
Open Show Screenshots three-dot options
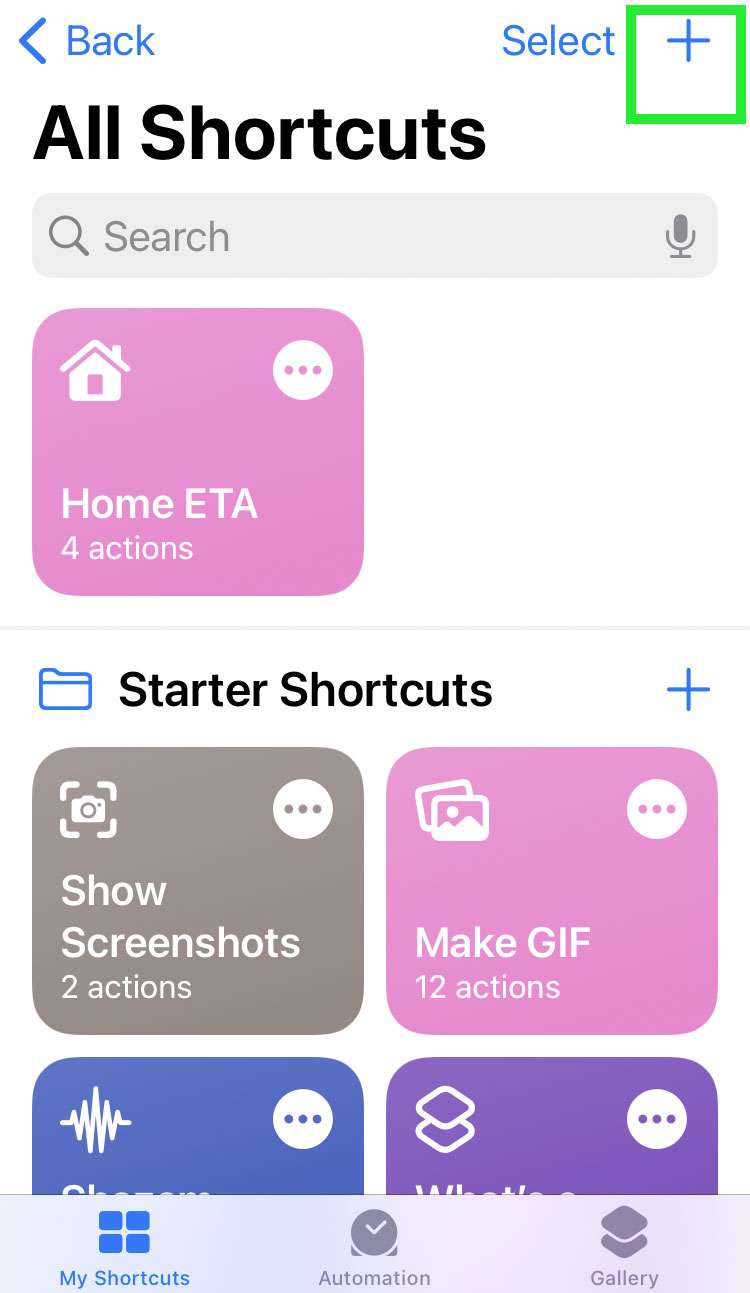click(303, 809)
